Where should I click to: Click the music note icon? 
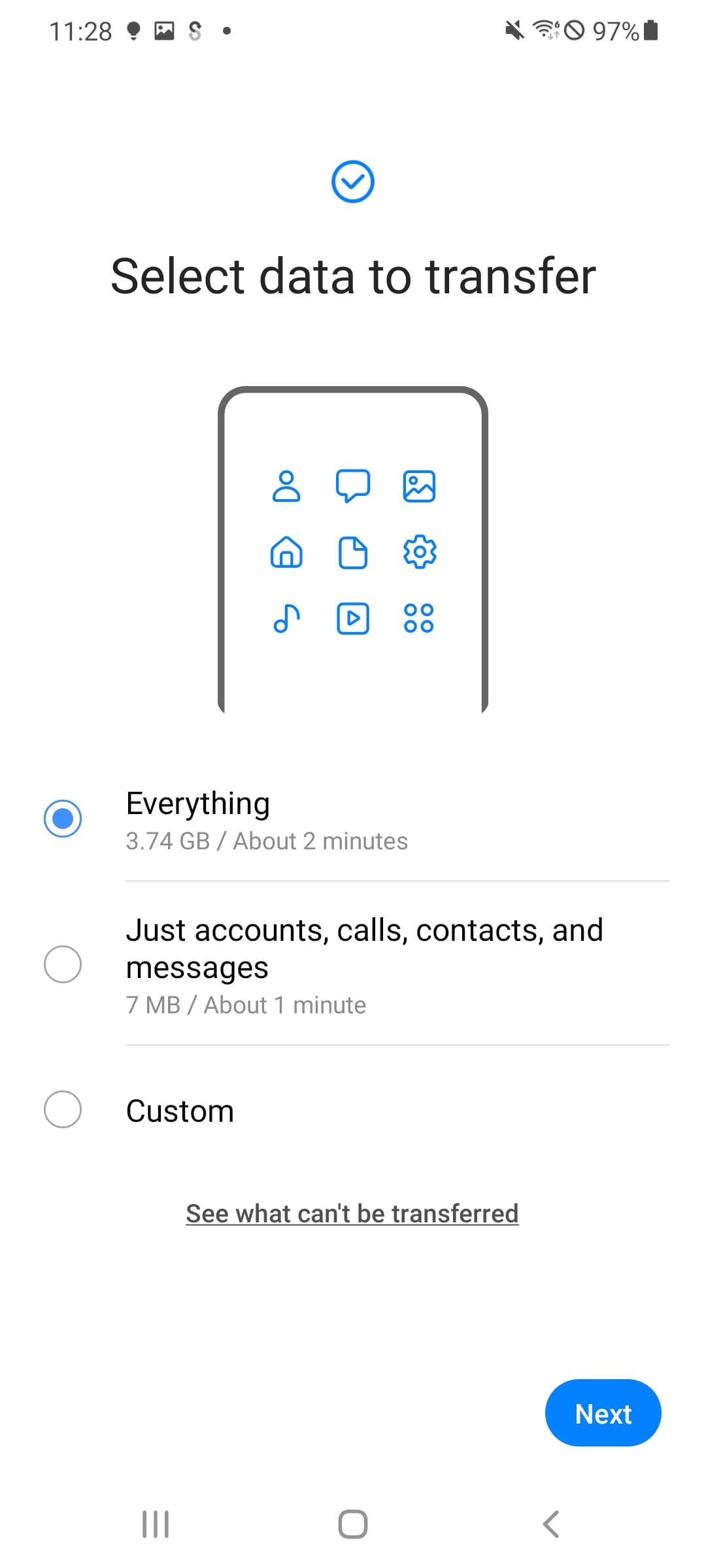click(x=286, y=618)
